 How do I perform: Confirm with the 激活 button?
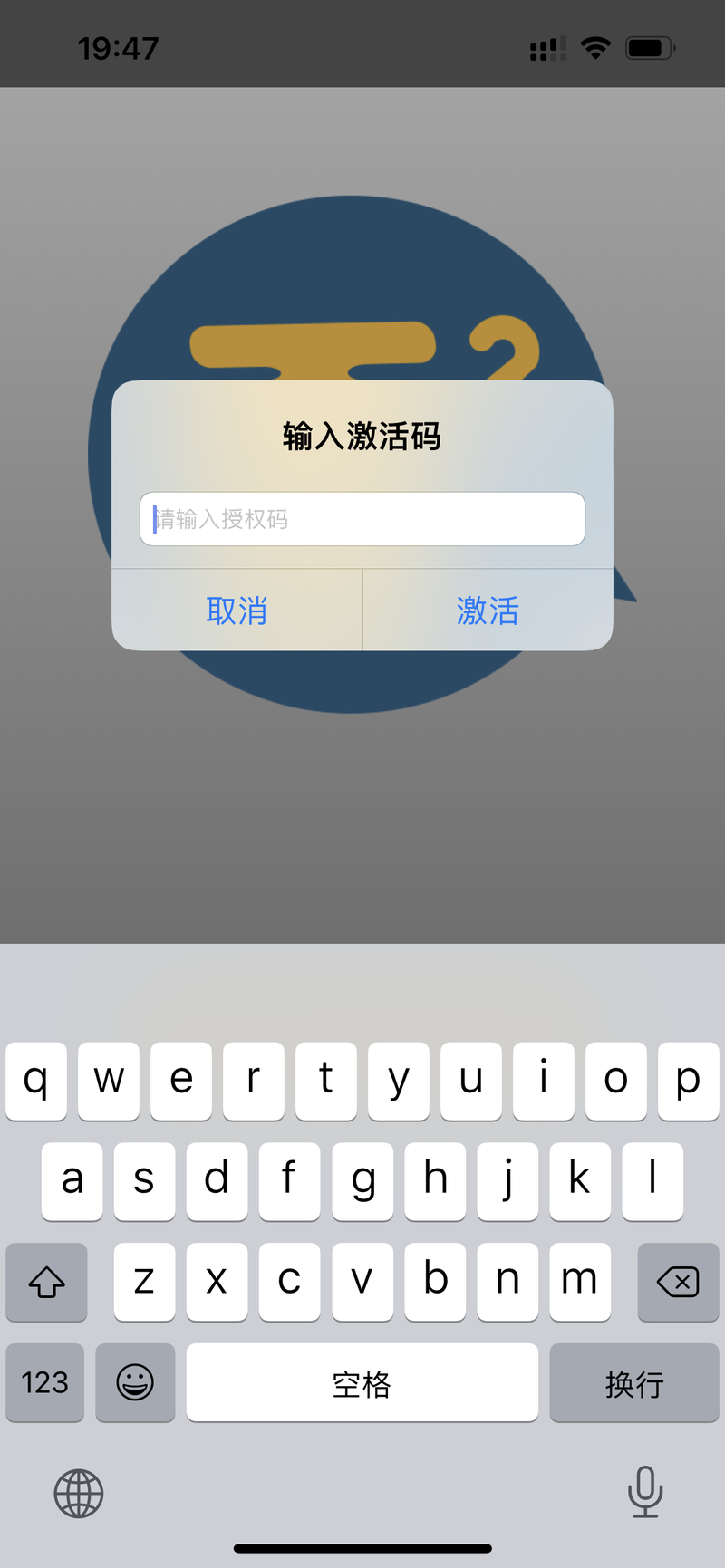click(488, 611)
